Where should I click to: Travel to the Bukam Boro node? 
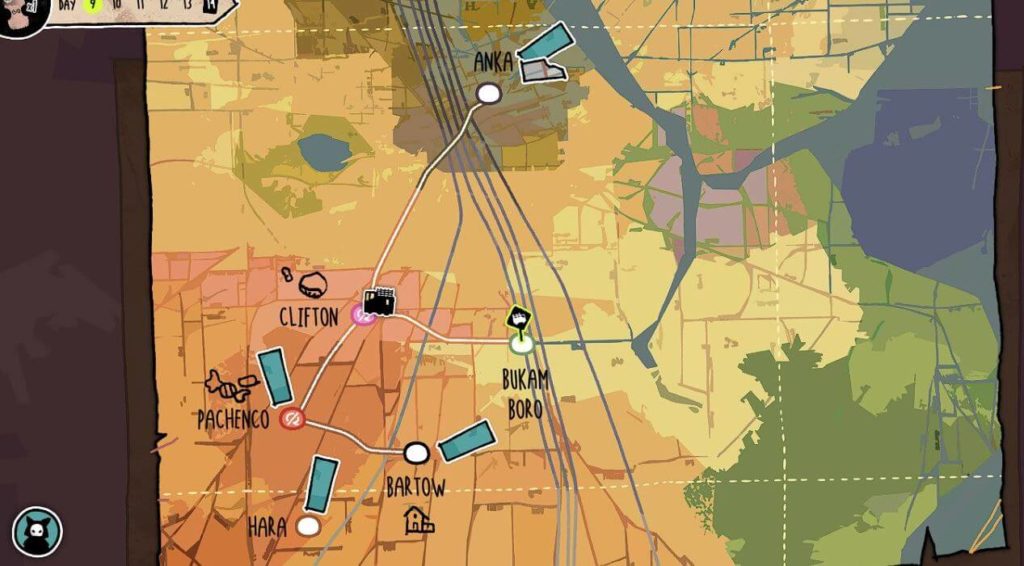click(520, 343)
